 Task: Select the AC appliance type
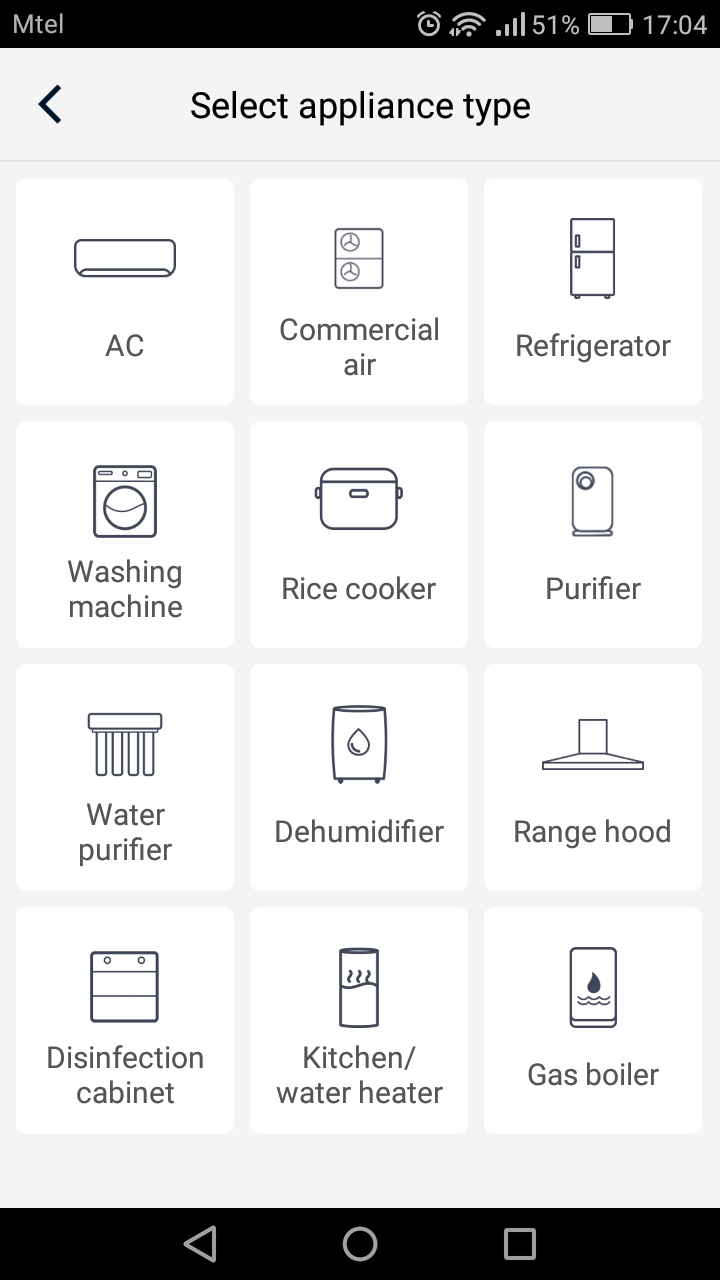(x=125, y=291)
